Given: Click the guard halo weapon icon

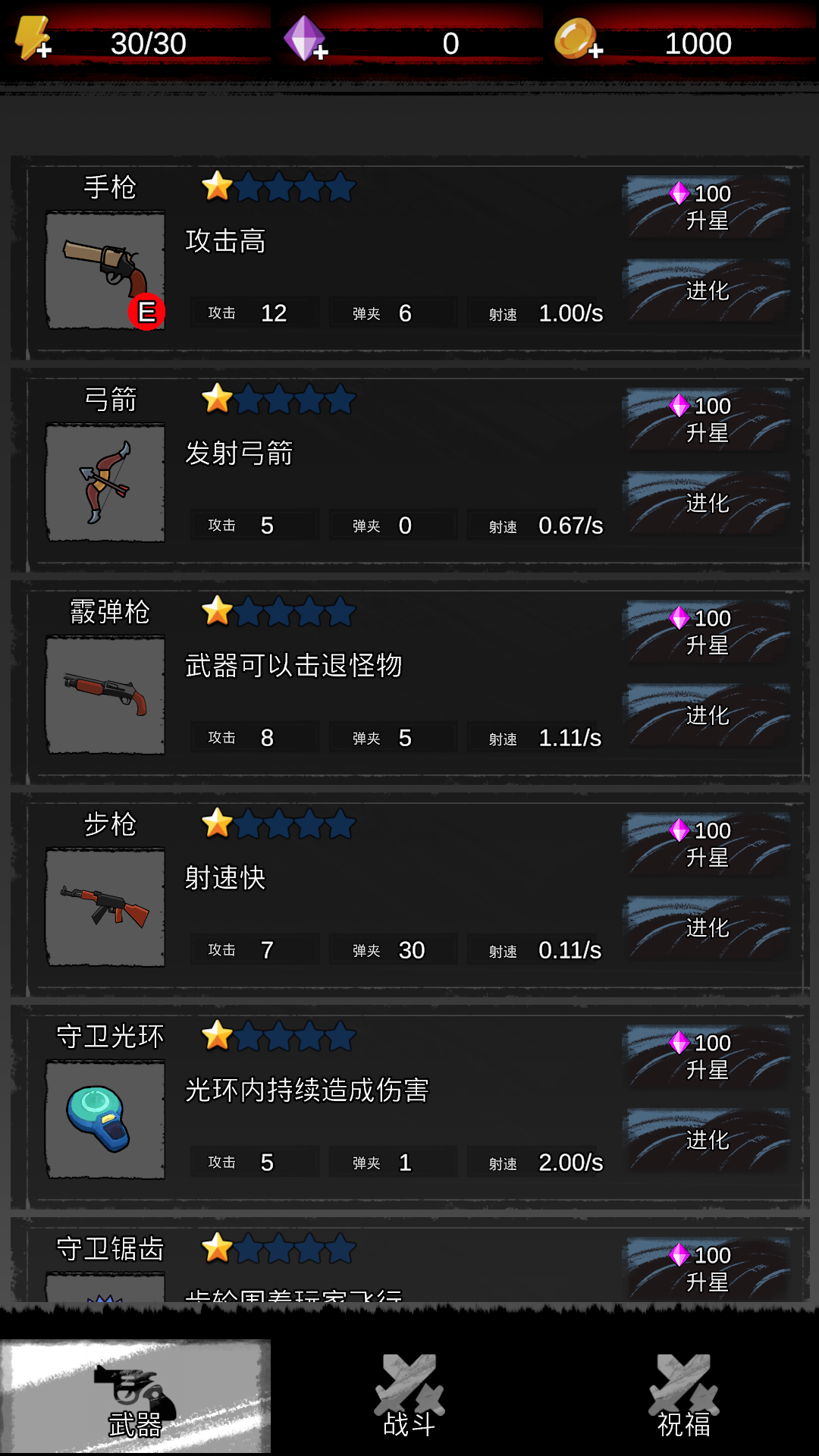Looking at the screenshot, I should point(106,1119).
